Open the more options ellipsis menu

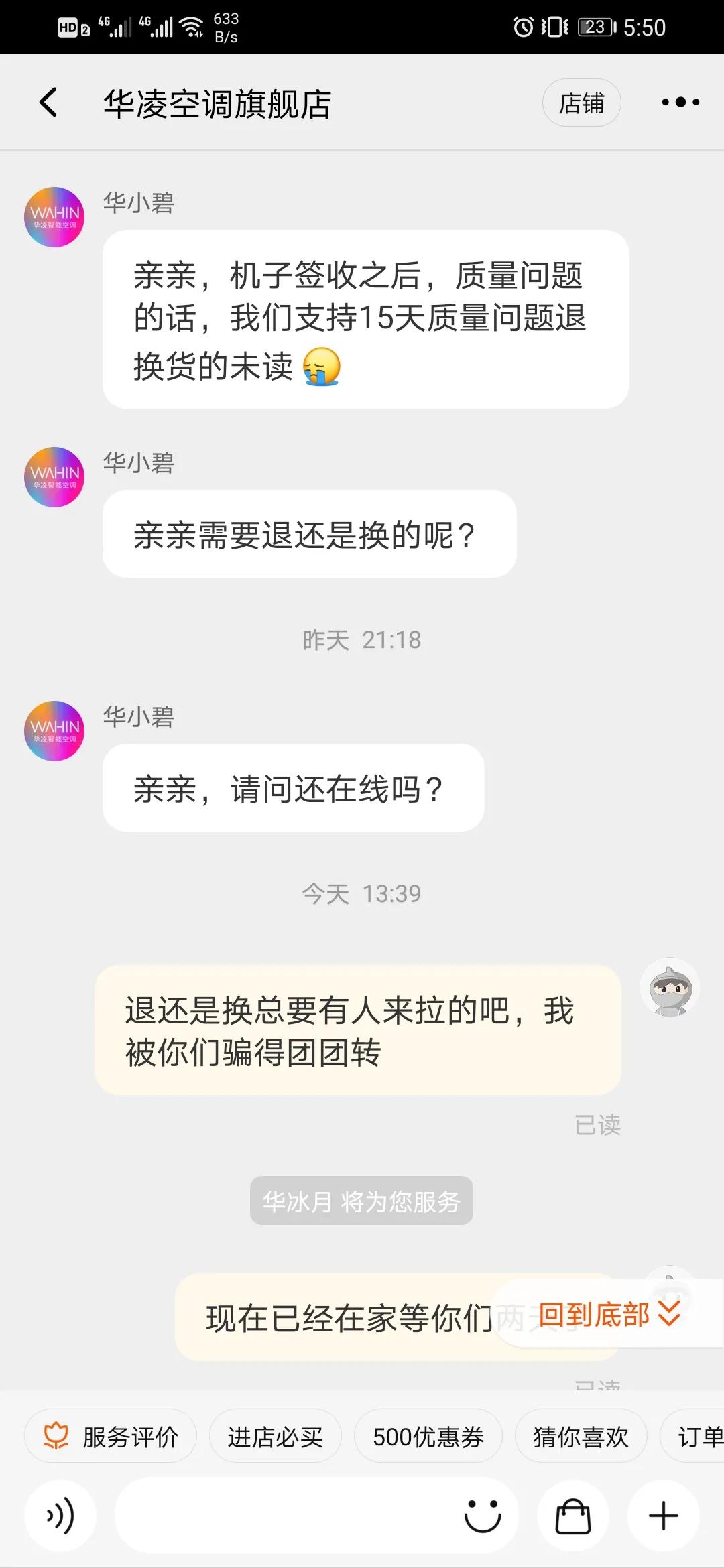point(680,102)
